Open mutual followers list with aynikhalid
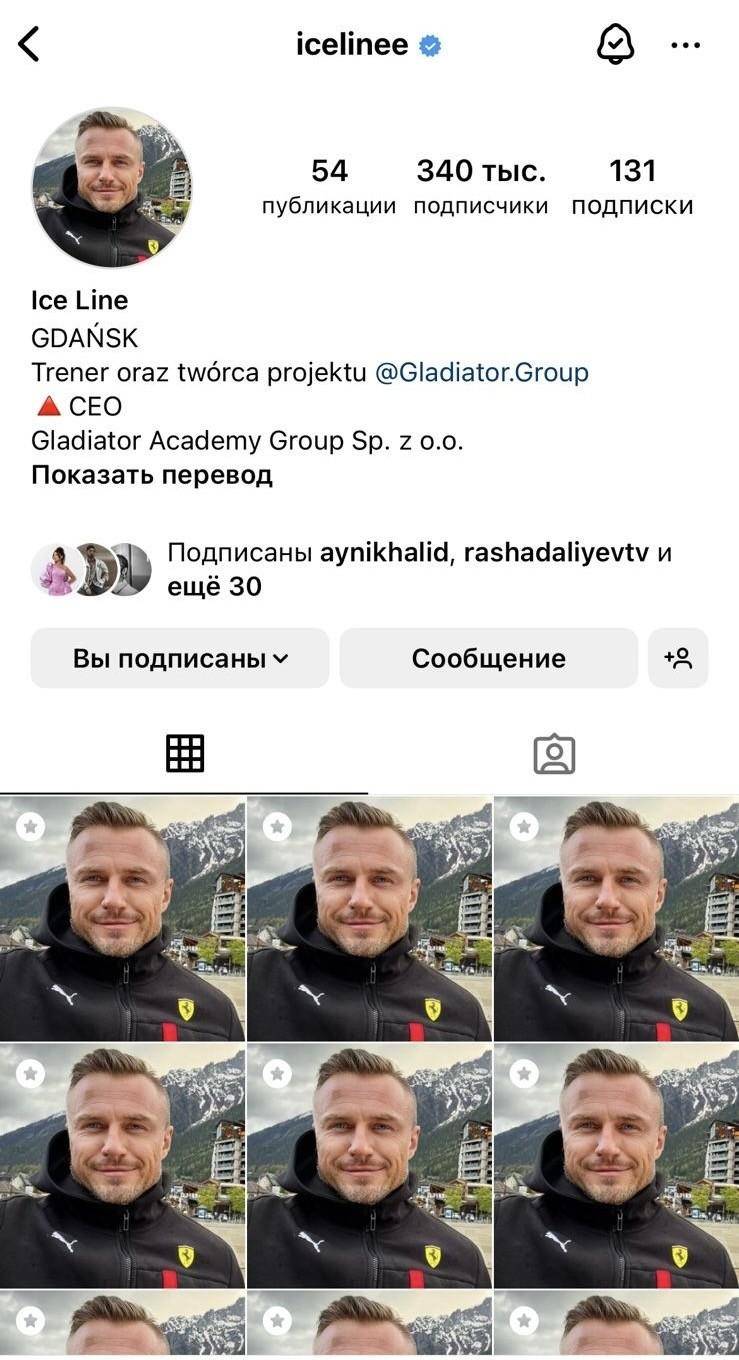The height and width of the screenshot is (1360, 739). tap(351, 569)
